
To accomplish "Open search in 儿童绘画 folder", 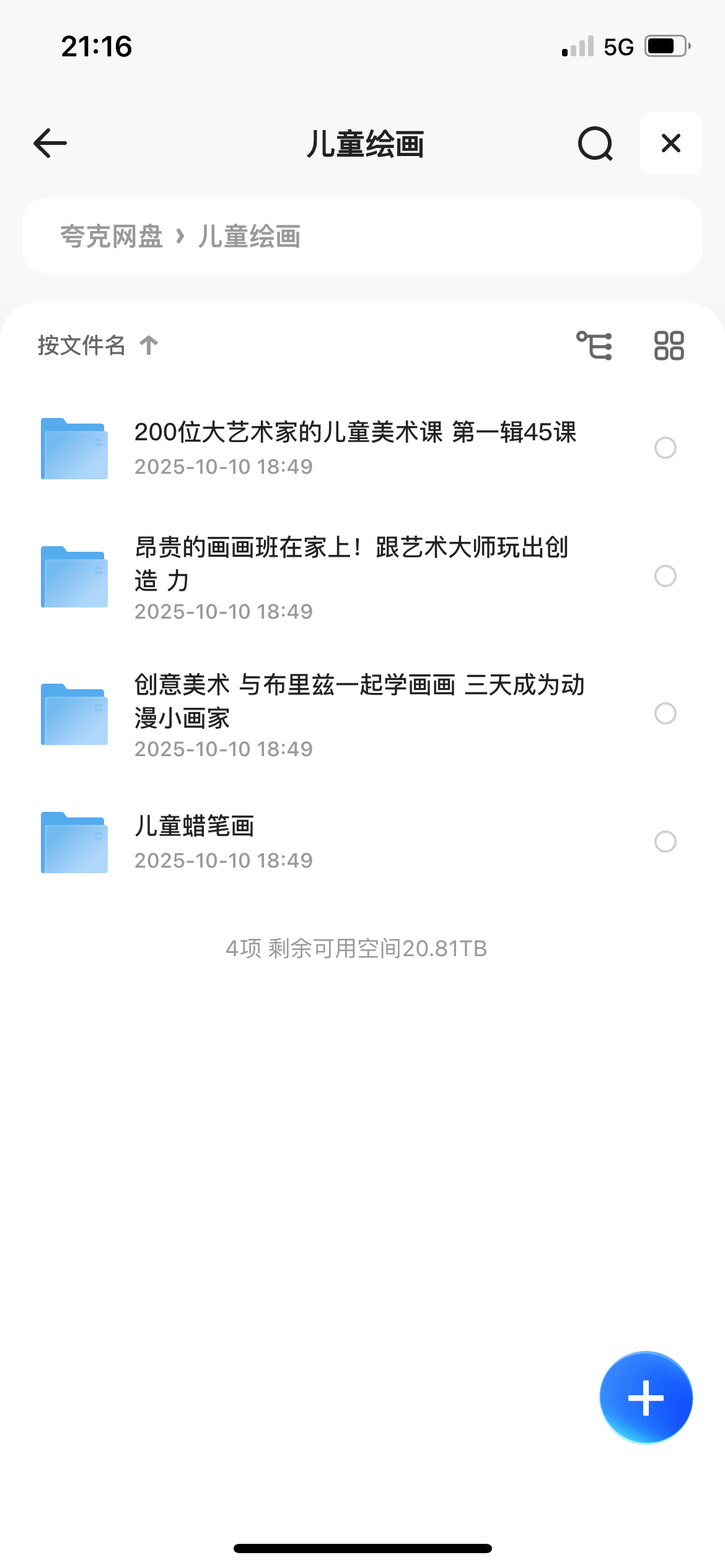I will pyautogui.click(x=595, y=144).
